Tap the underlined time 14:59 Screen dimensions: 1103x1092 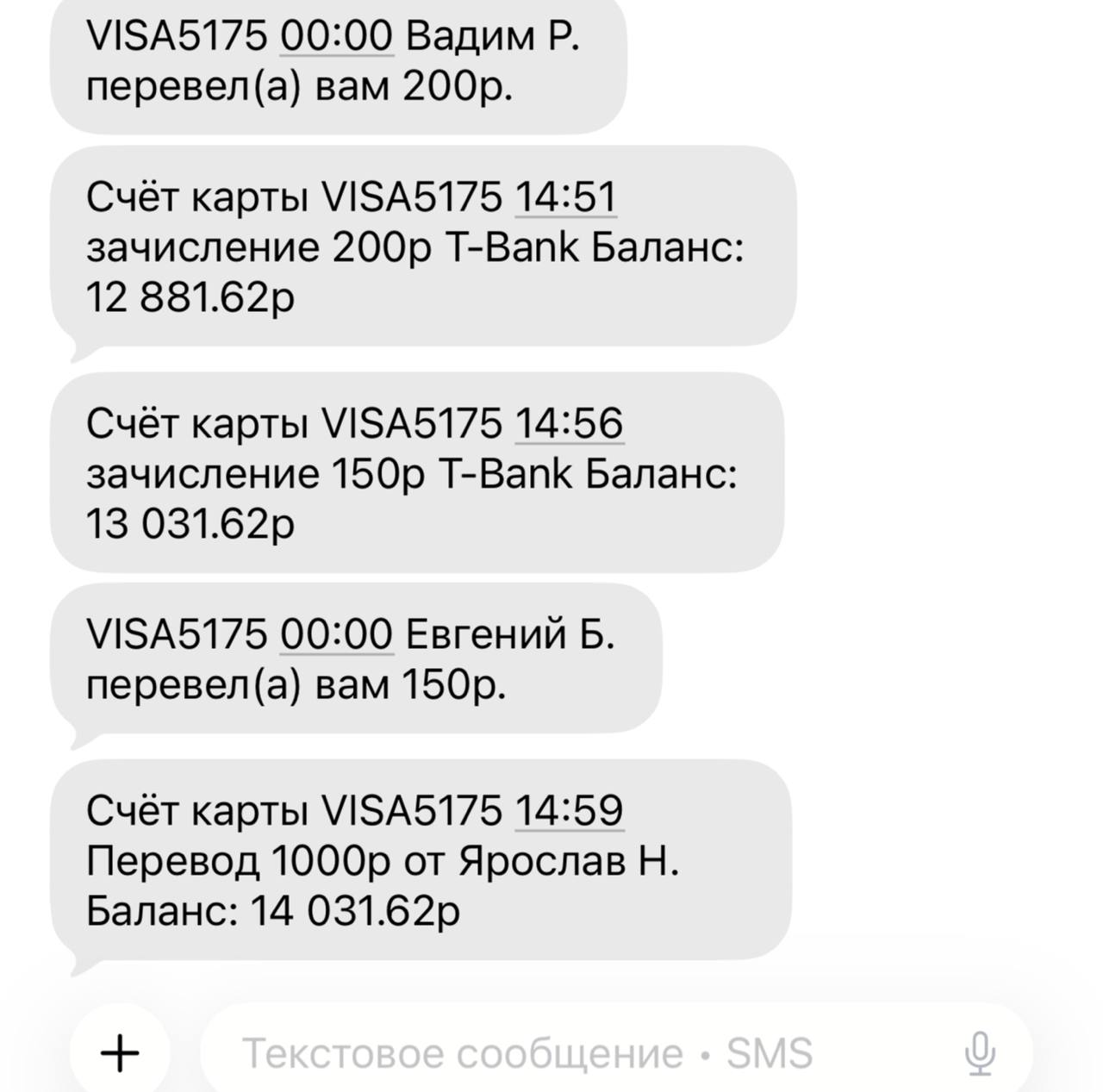[x=569, y=810]
